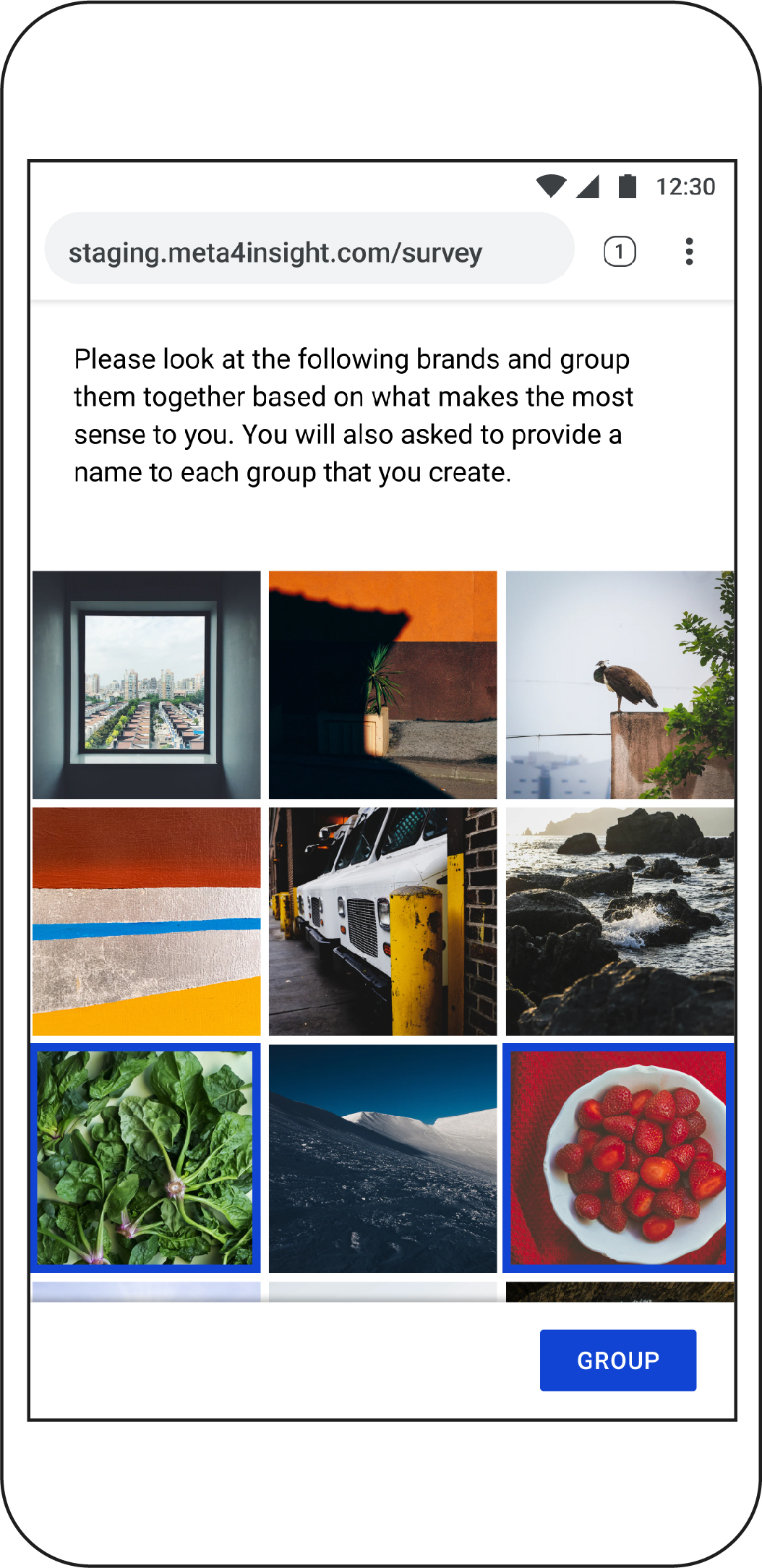
Task: Deselect the green spinach leaves tile
Action: 146,1158
